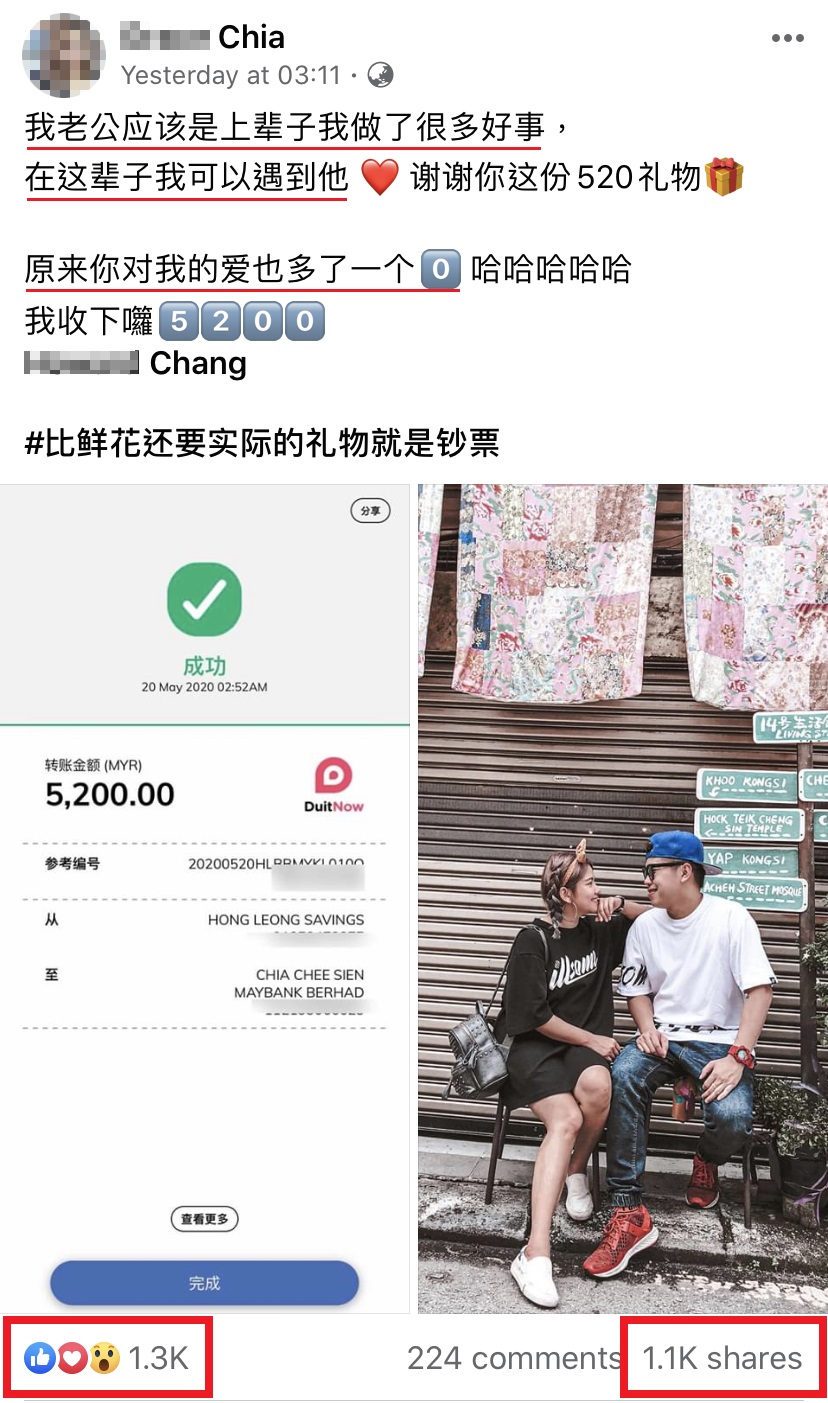View the 1.1K shares list
Viewport: 828px width, 1403px height.
point(722,1358)
